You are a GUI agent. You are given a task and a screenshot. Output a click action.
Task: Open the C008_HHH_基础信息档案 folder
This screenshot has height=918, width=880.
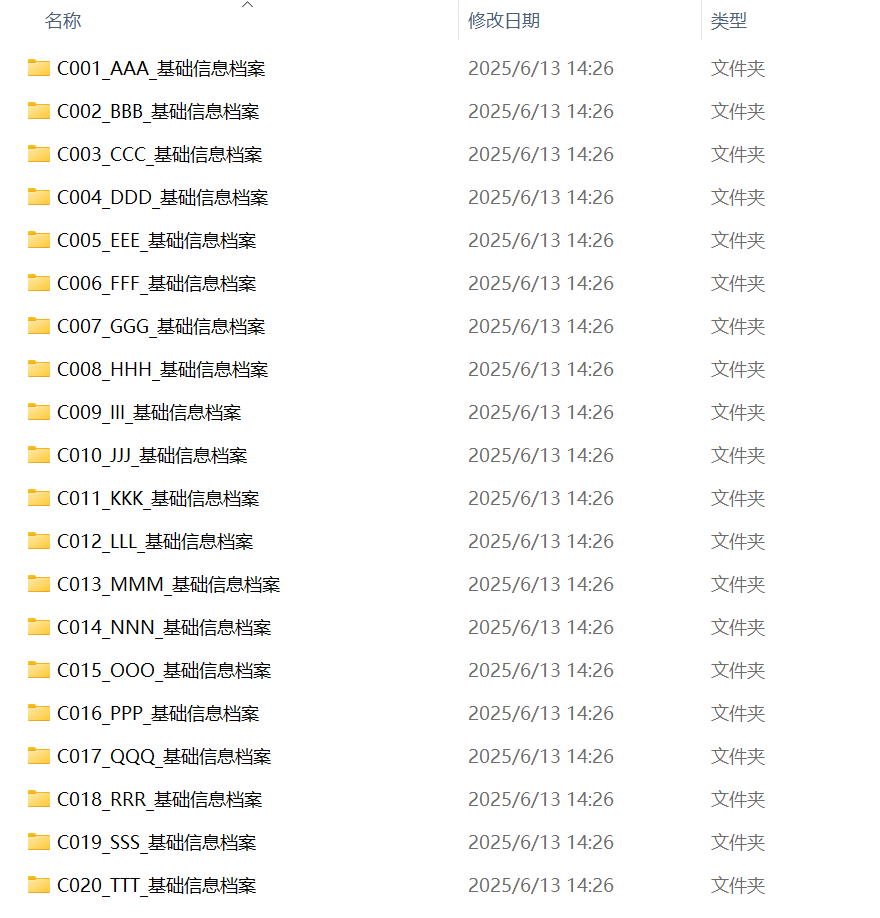162,370
